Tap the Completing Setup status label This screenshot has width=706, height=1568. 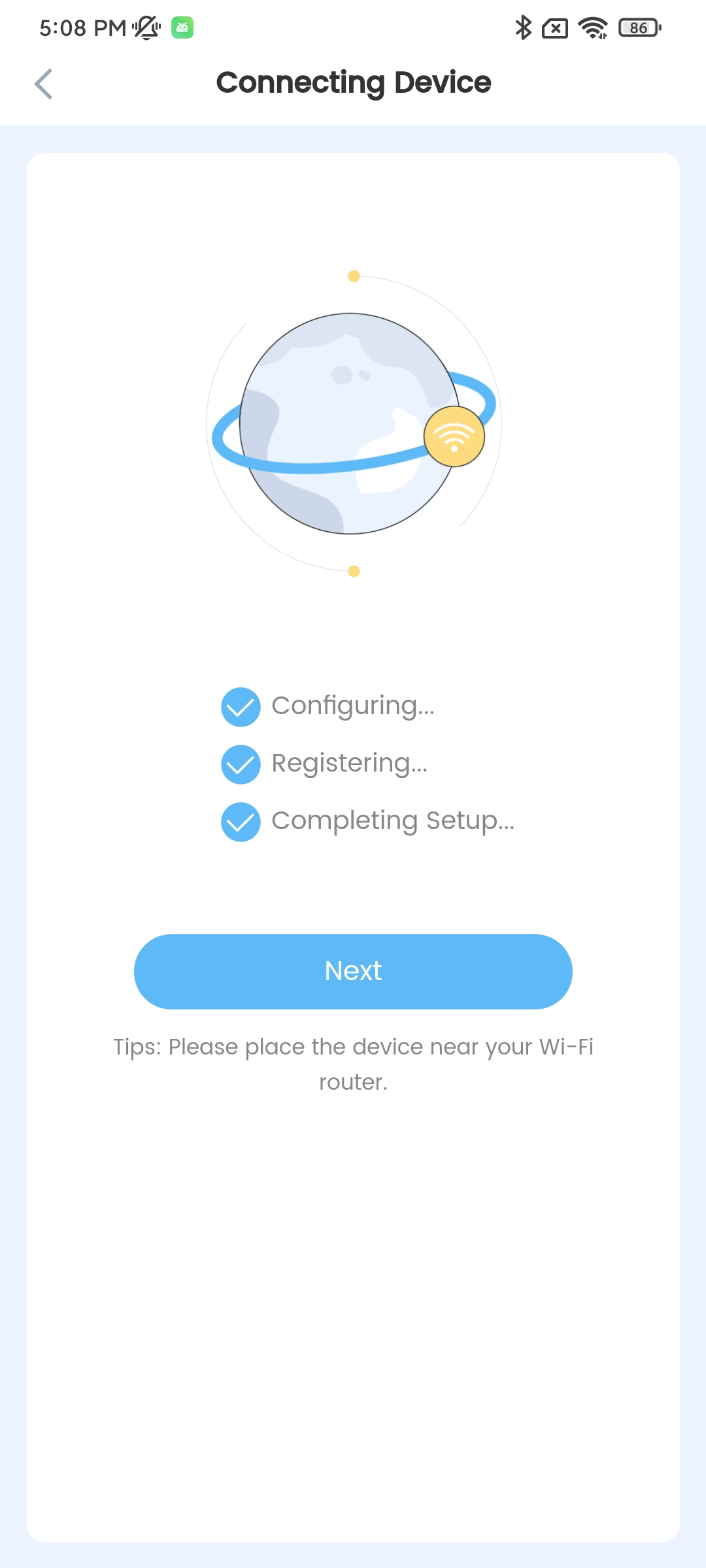(393, 821)
